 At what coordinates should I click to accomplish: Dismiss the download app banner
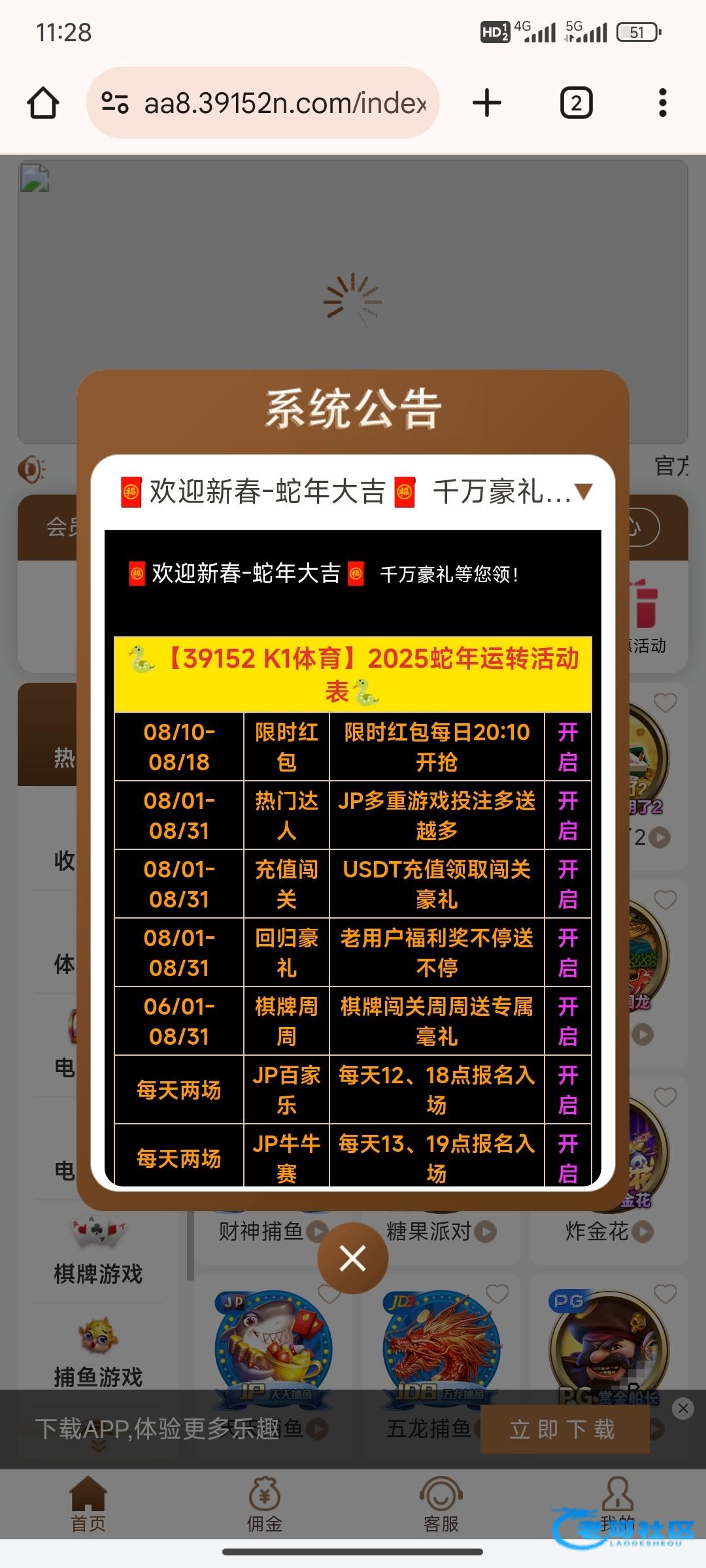coord(683,1408)
